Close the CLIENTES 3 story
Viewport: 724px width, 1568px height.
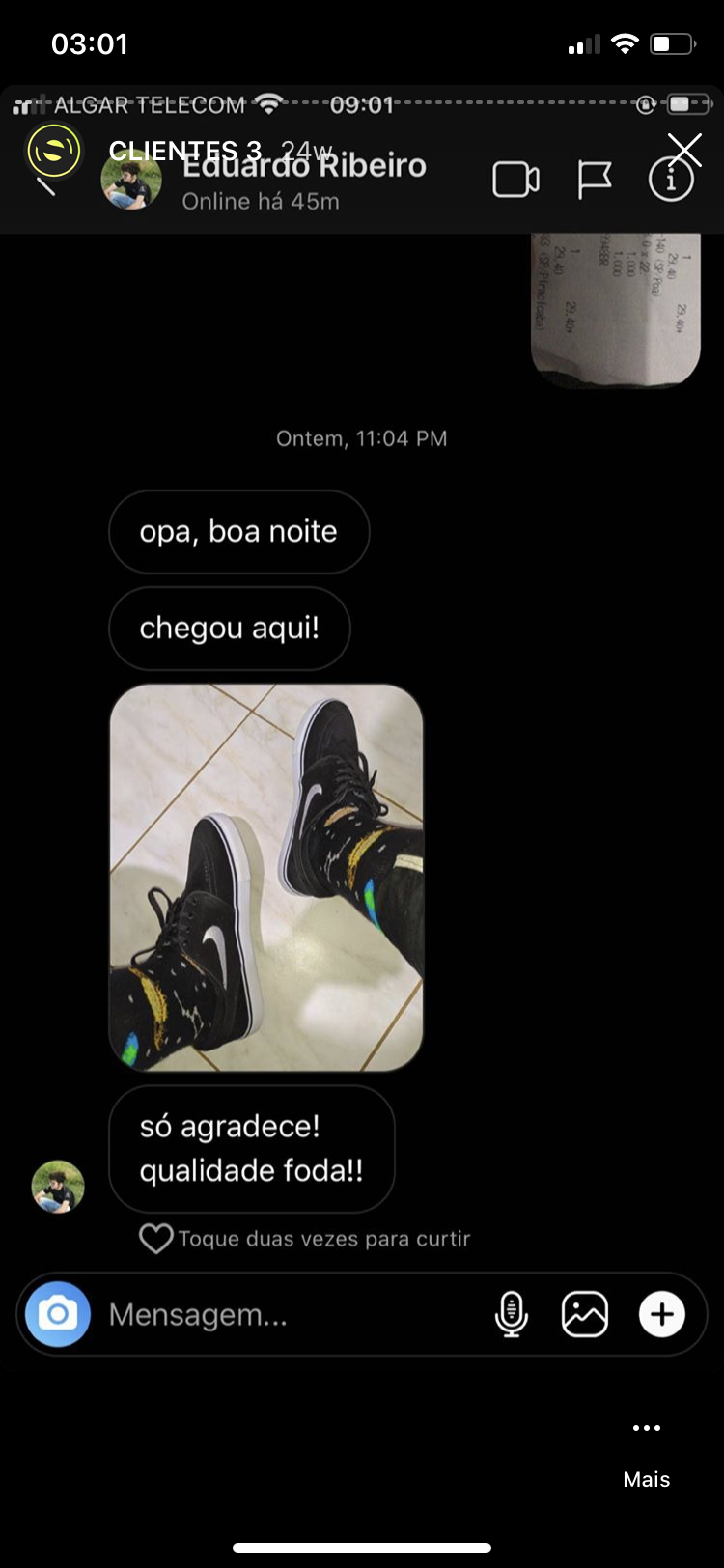684,150
